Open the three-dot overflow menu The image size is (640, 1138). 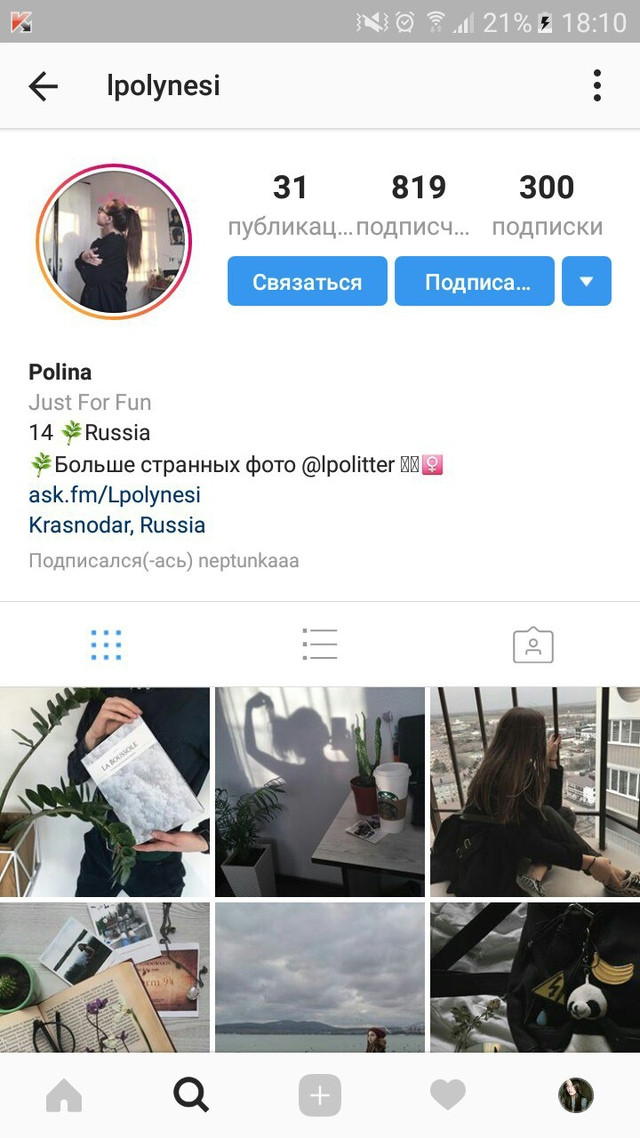(596, 86)
